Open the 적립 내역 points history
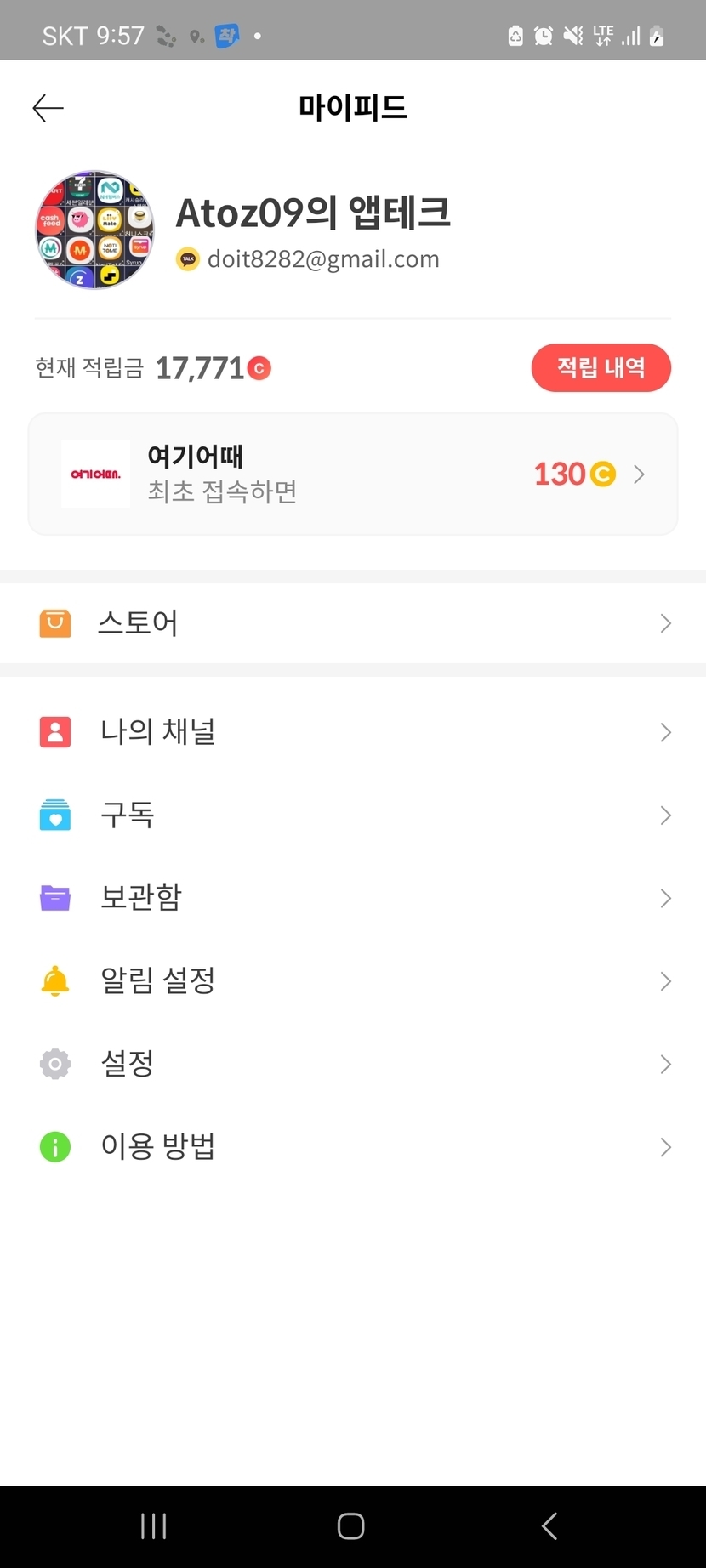Viewport: 706px width, 1568px height. (601, 367)
